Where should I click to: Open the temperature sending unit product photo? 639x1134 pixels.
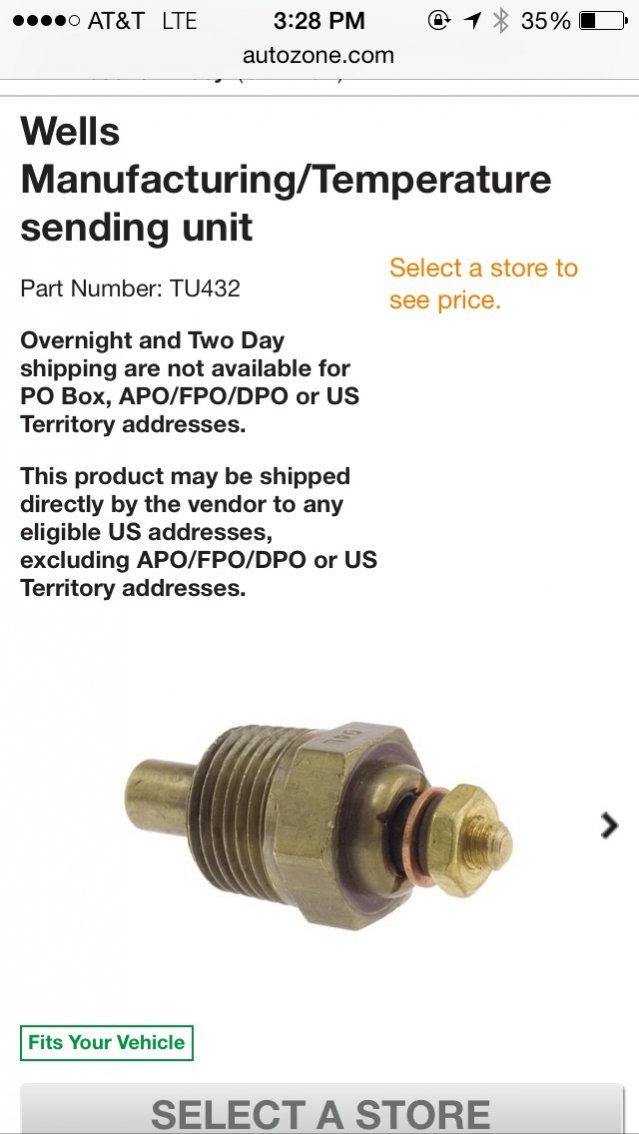point(319,824)
